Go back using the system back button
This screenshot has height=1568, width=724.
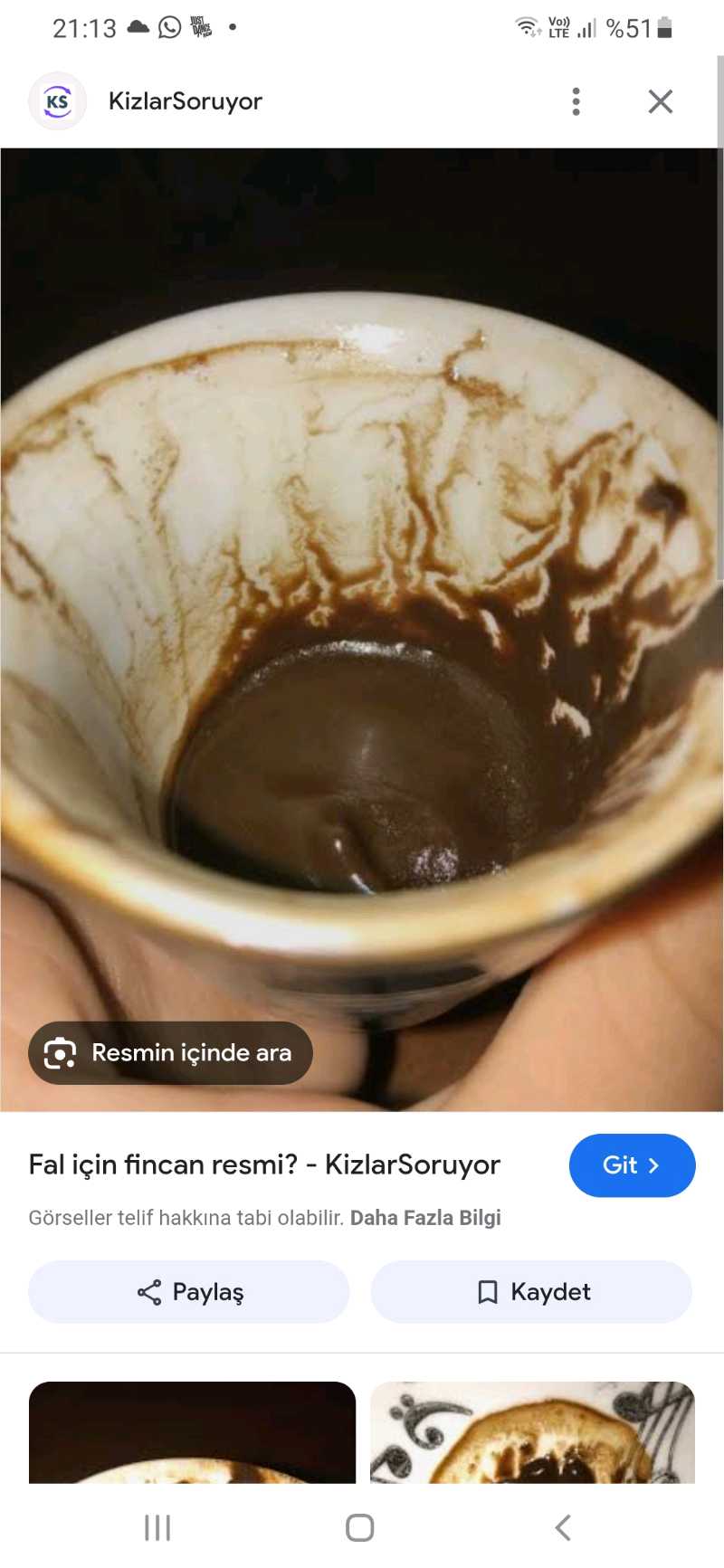(x=563, y=1527)
